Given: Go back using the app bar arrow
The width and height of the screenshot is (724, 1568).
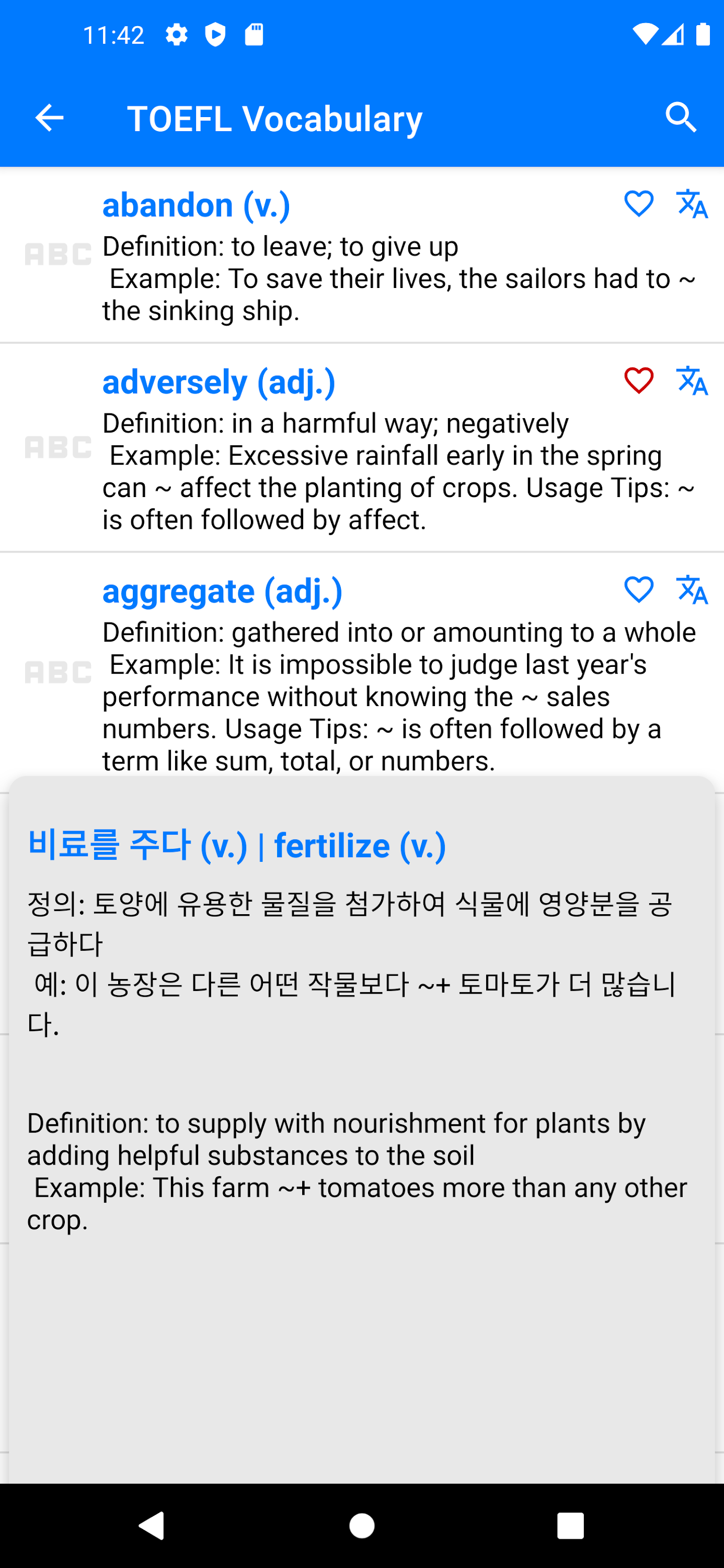Looking at the screenshot, I should [49, 118].
